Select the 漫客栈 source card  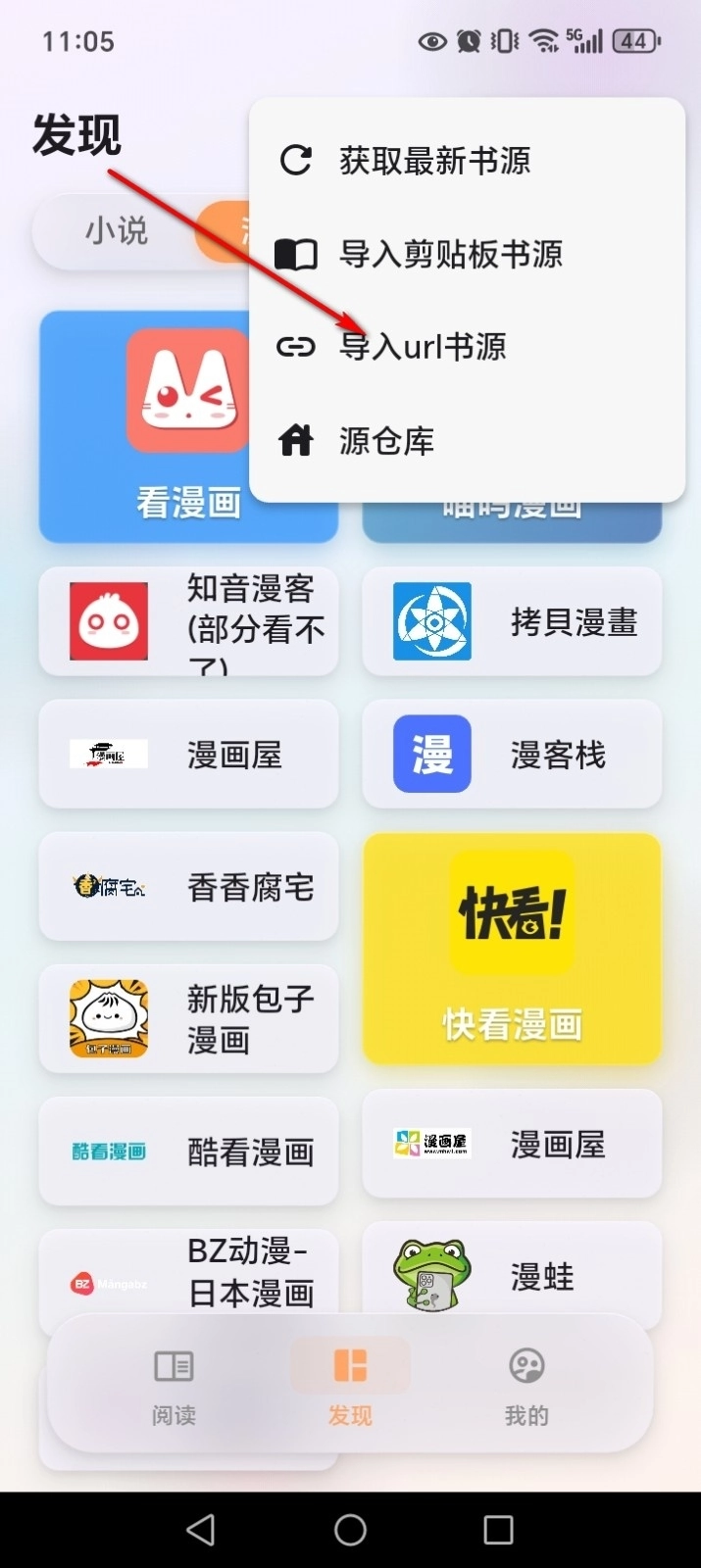[512, 754]
